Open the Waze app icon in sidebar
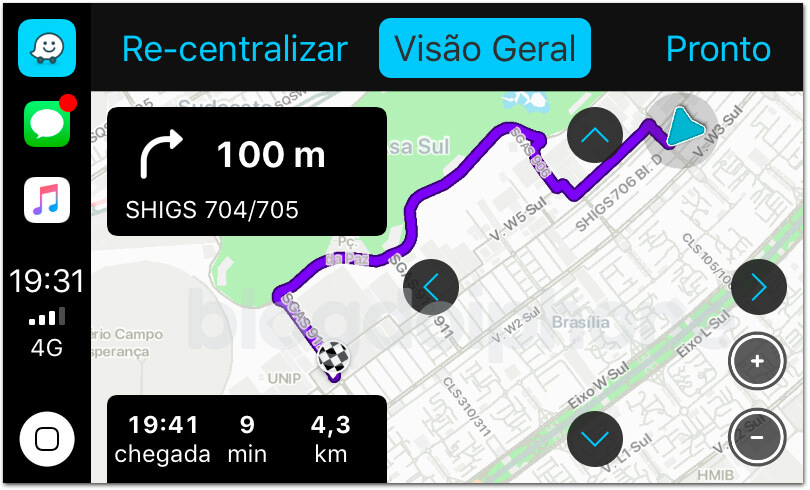 (x=46, y=48)
